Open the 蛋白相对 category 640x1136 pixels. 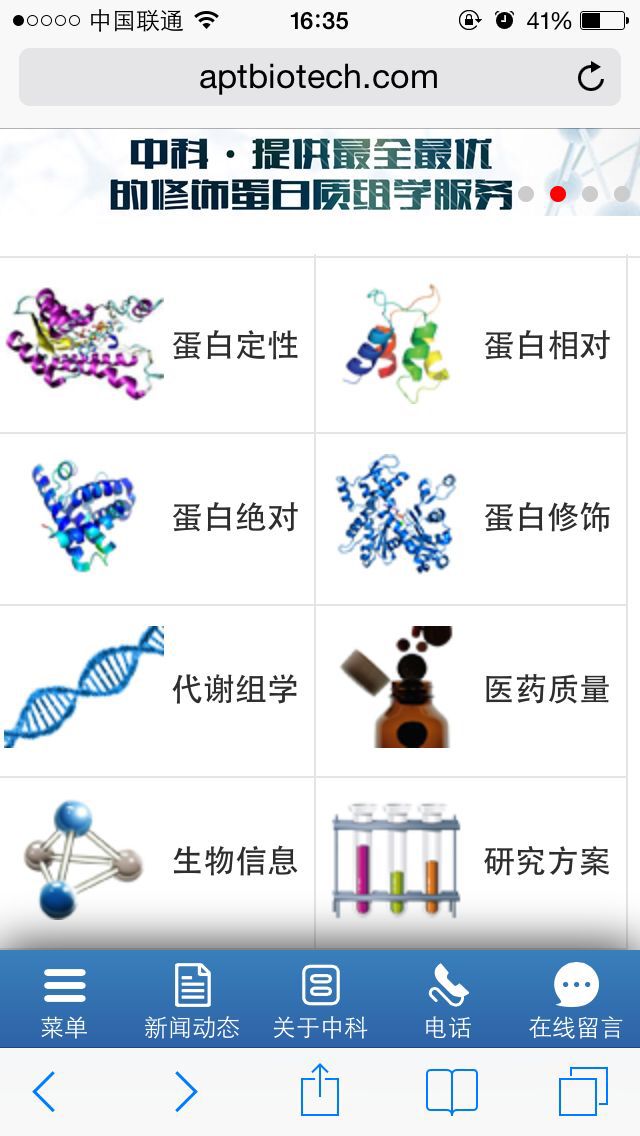tap(471, 346)
